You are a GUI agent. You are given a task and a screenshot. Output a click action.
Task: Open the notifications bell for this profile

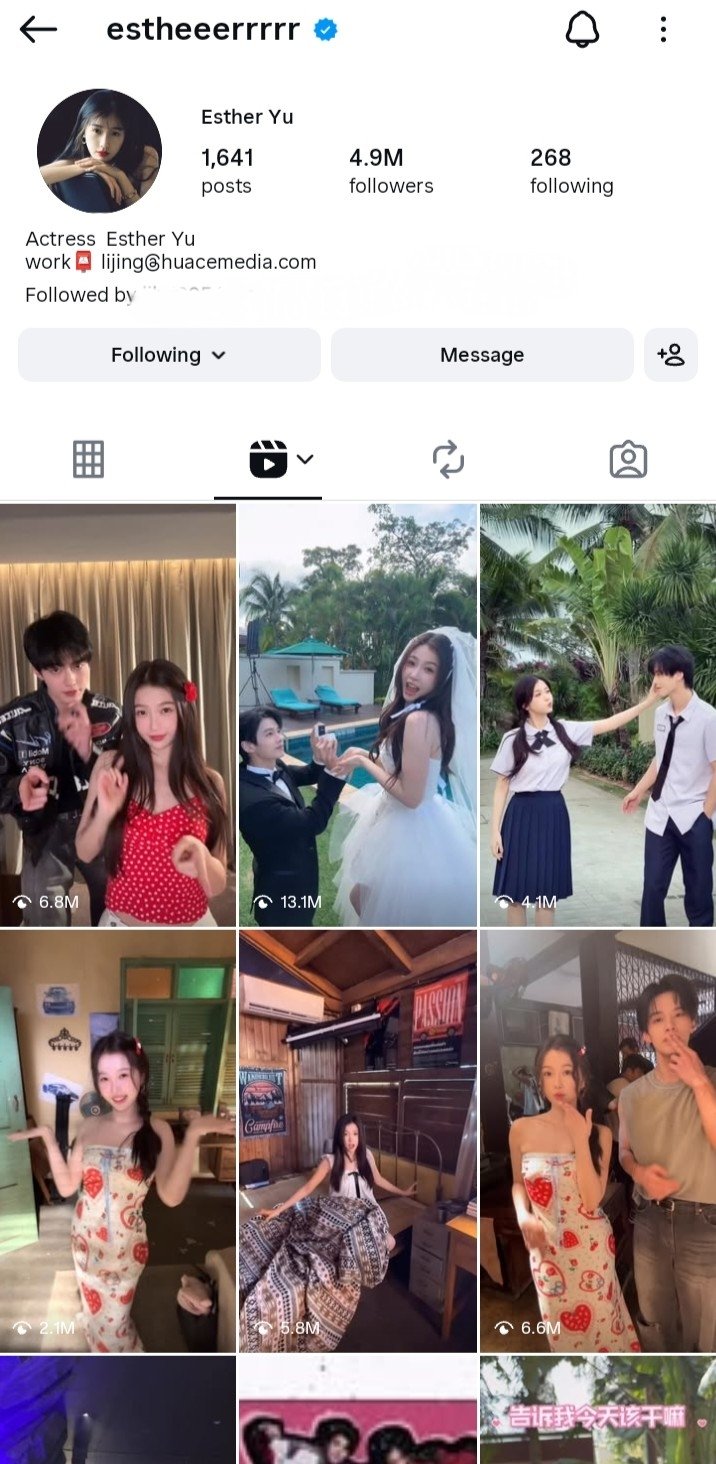tap(582, 30)
